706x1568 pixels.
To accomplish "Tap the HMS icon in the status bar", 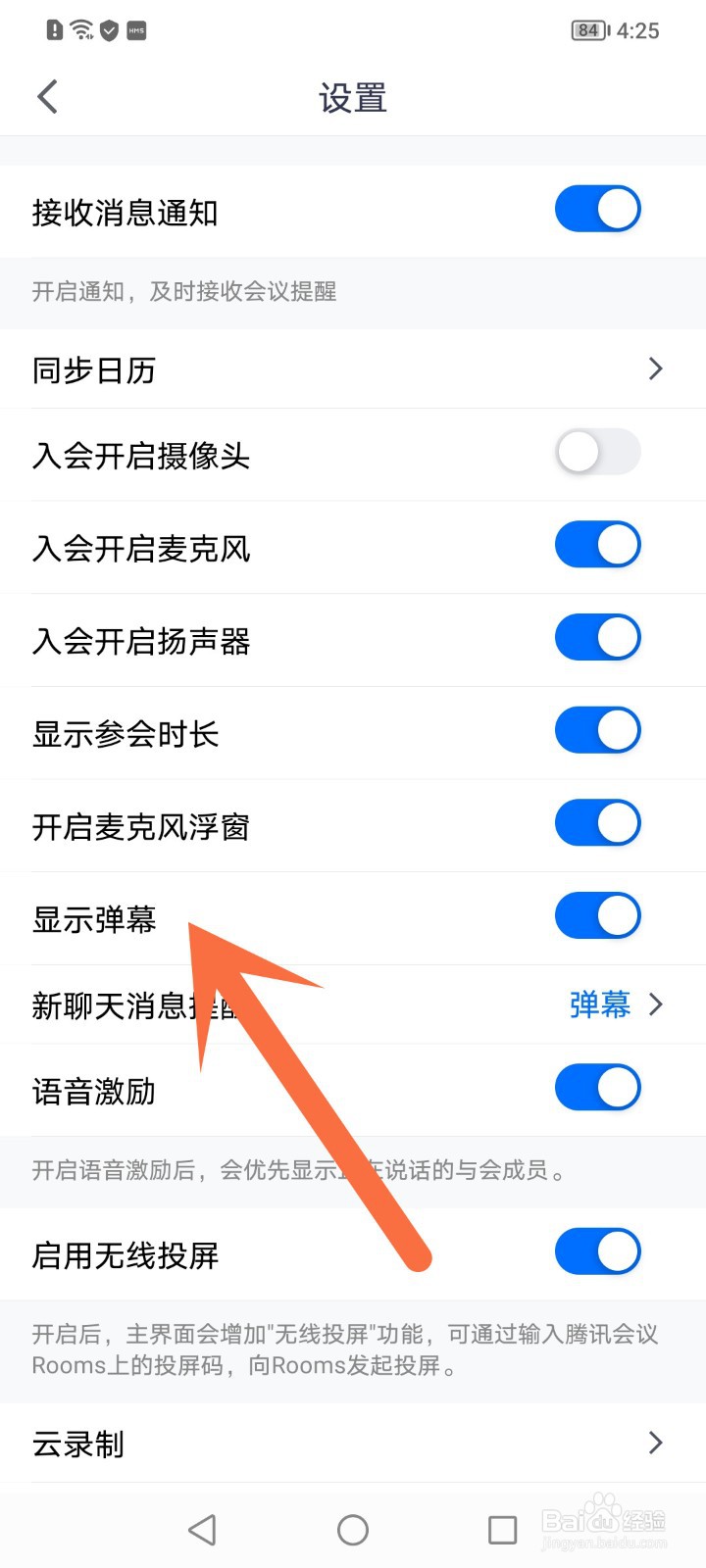I will (x=136, y=30).
